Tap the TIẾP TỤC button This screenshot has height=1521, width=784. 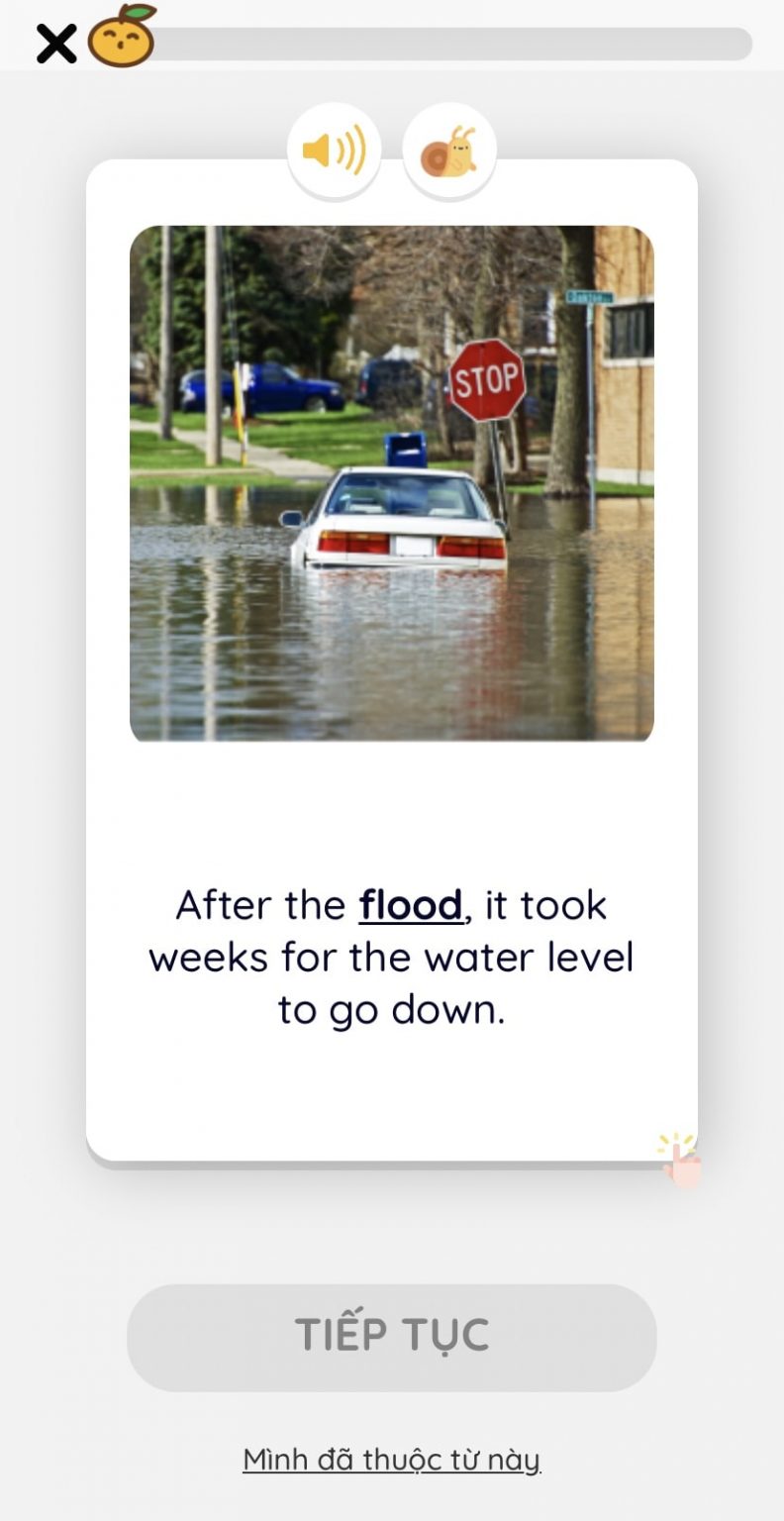click(x=391, y=1337)
